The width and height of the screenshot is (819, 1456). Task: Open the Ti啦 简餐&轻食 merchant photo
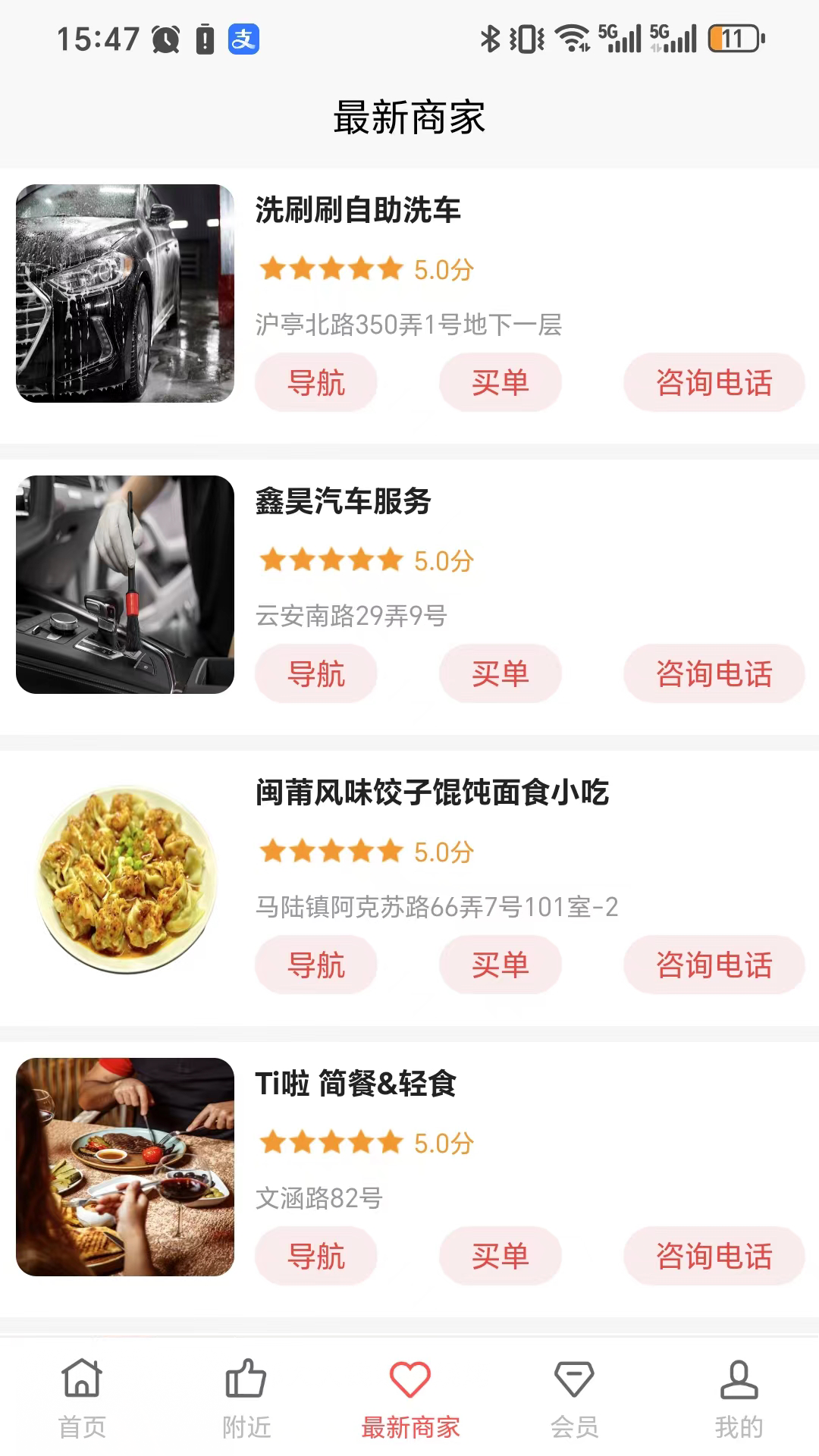pyautogui.click(x=125, y=1167)
